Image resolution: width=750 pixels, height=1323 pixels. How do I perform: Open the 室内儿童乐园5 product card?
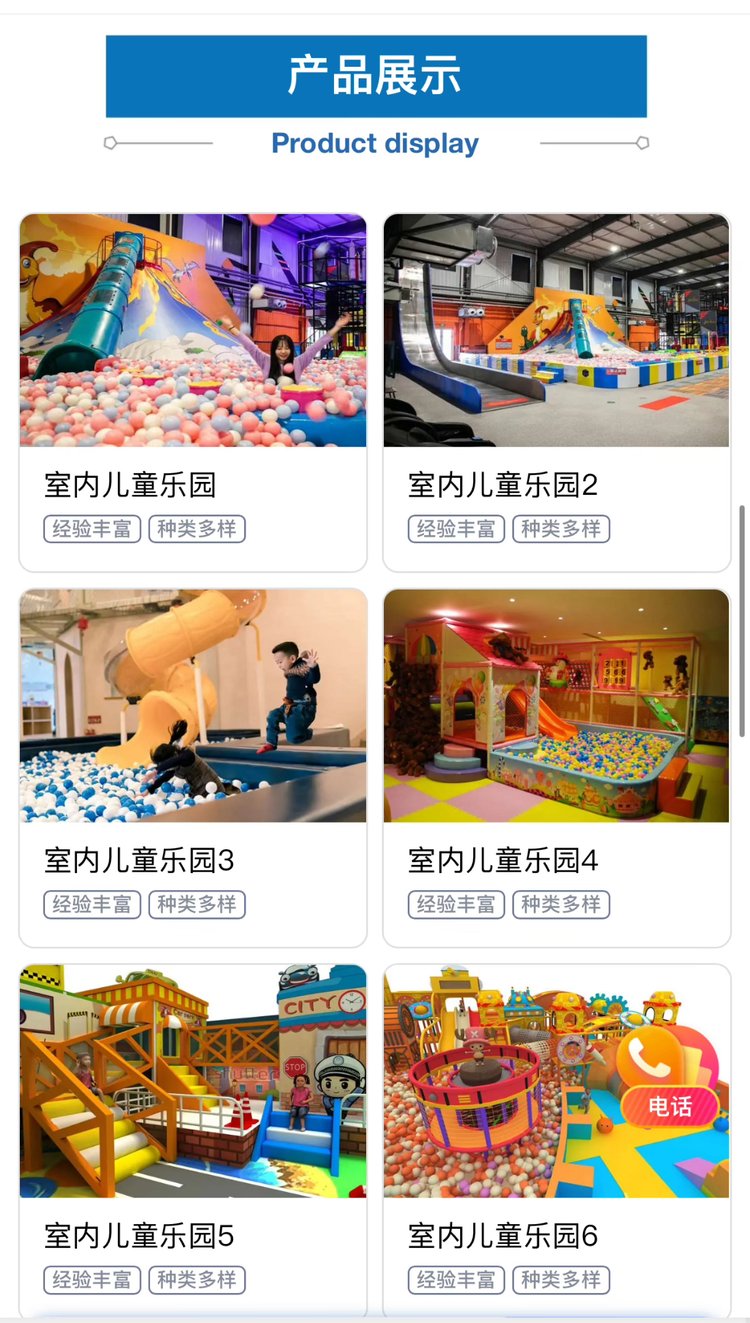pos(193,1142)
